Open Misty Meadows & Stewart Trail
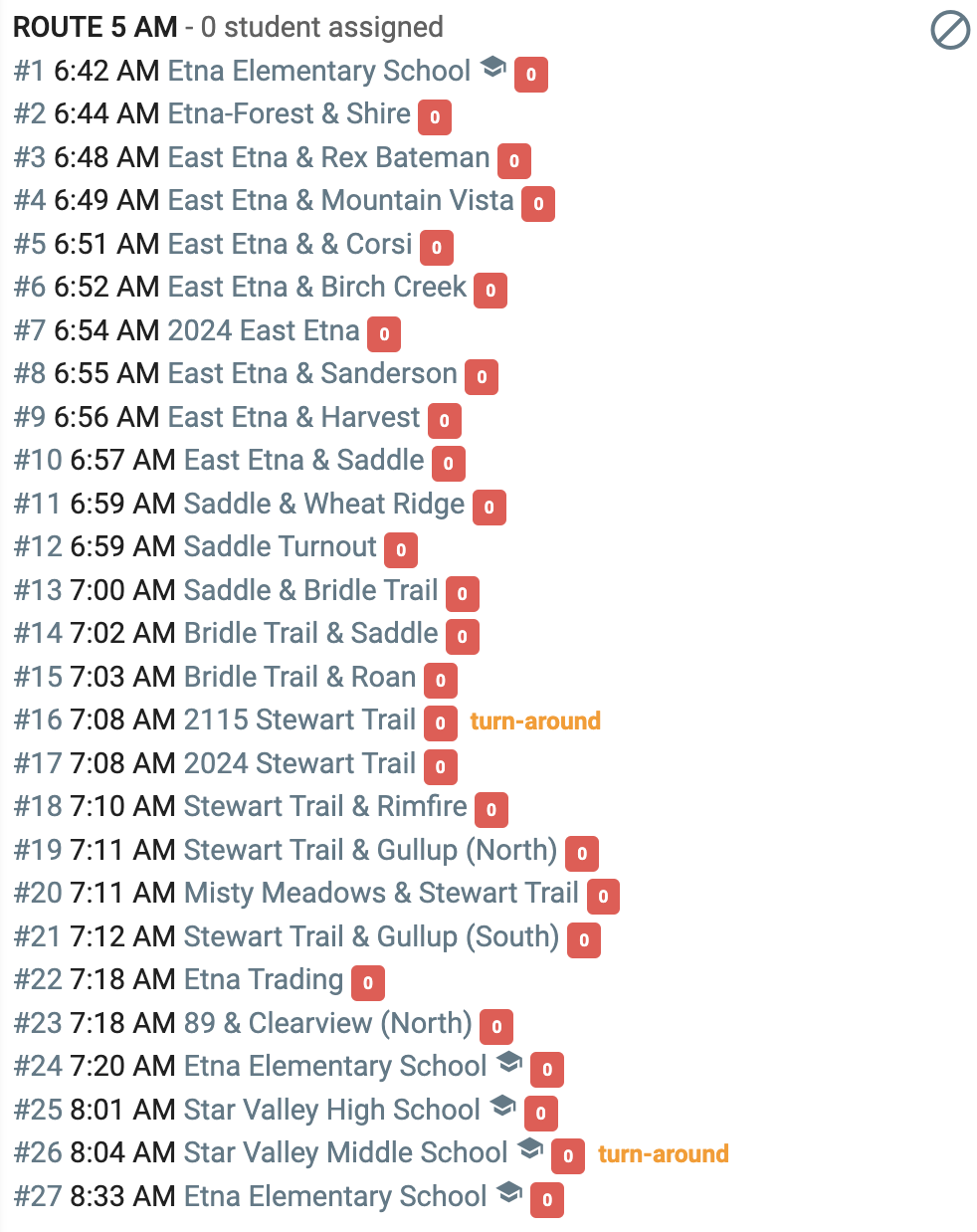 tap(382, 893)
